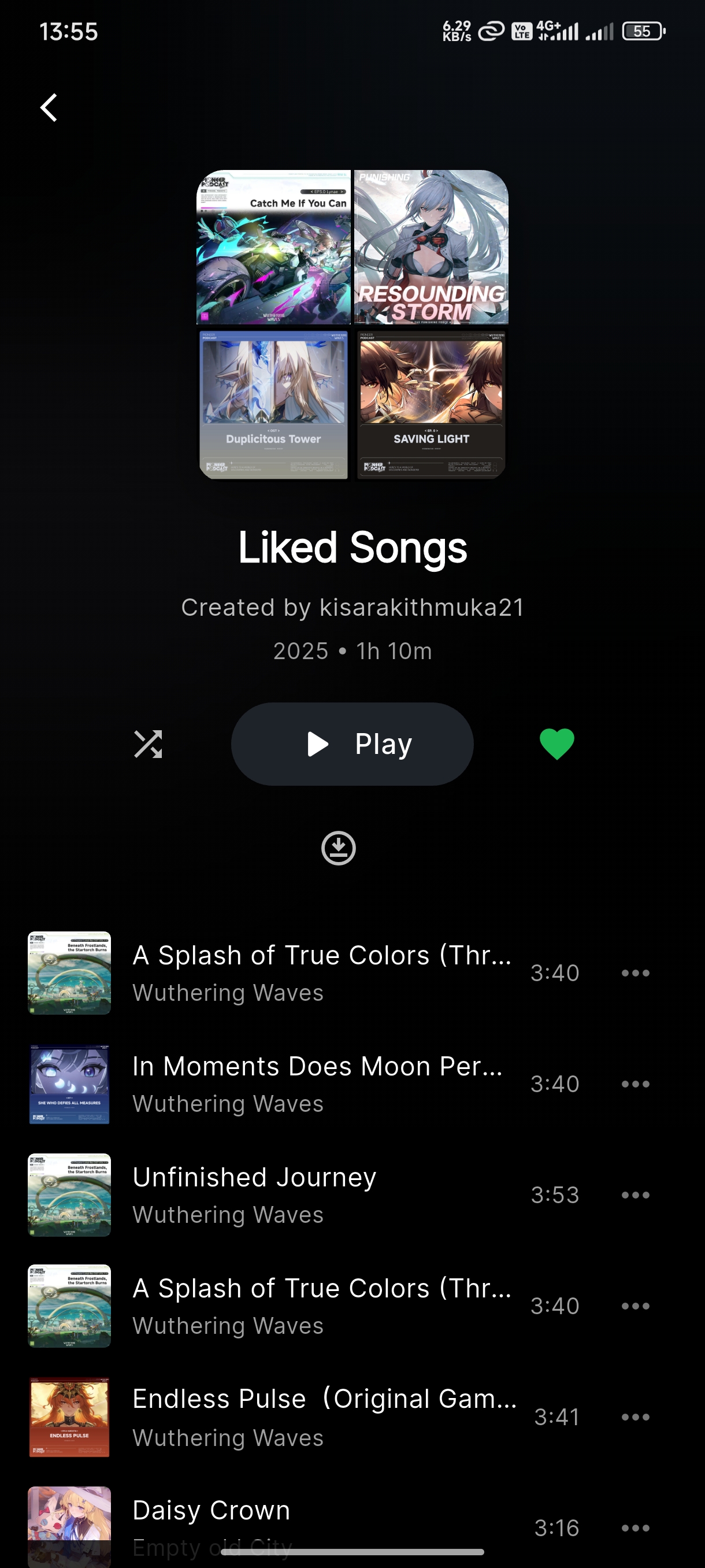705x1568 pixels.
Task: Toggle download for Liked Songs playlist
Action: 339,850
